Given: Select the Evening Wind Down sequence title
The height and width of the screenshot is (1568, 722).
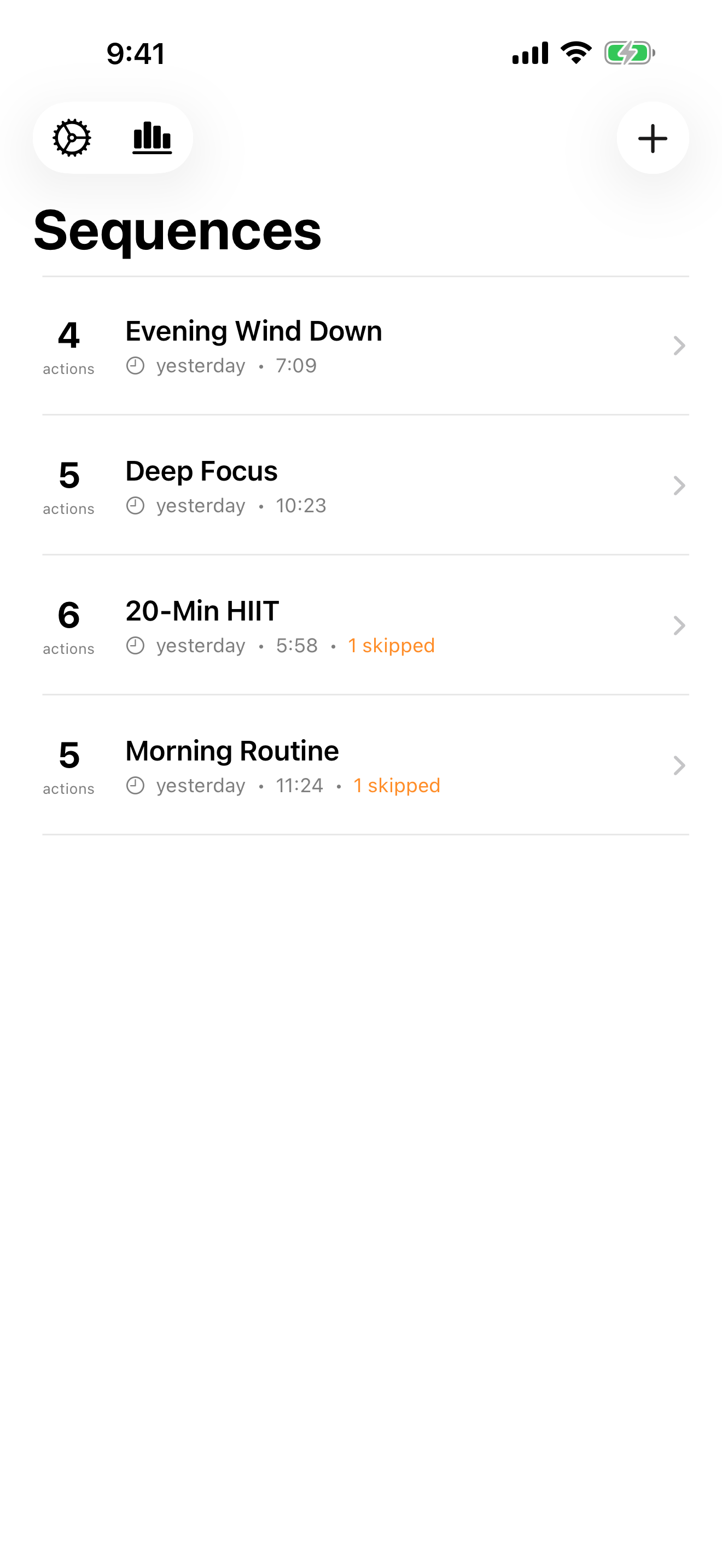Looking at the screenshot, I should point(253,331).
